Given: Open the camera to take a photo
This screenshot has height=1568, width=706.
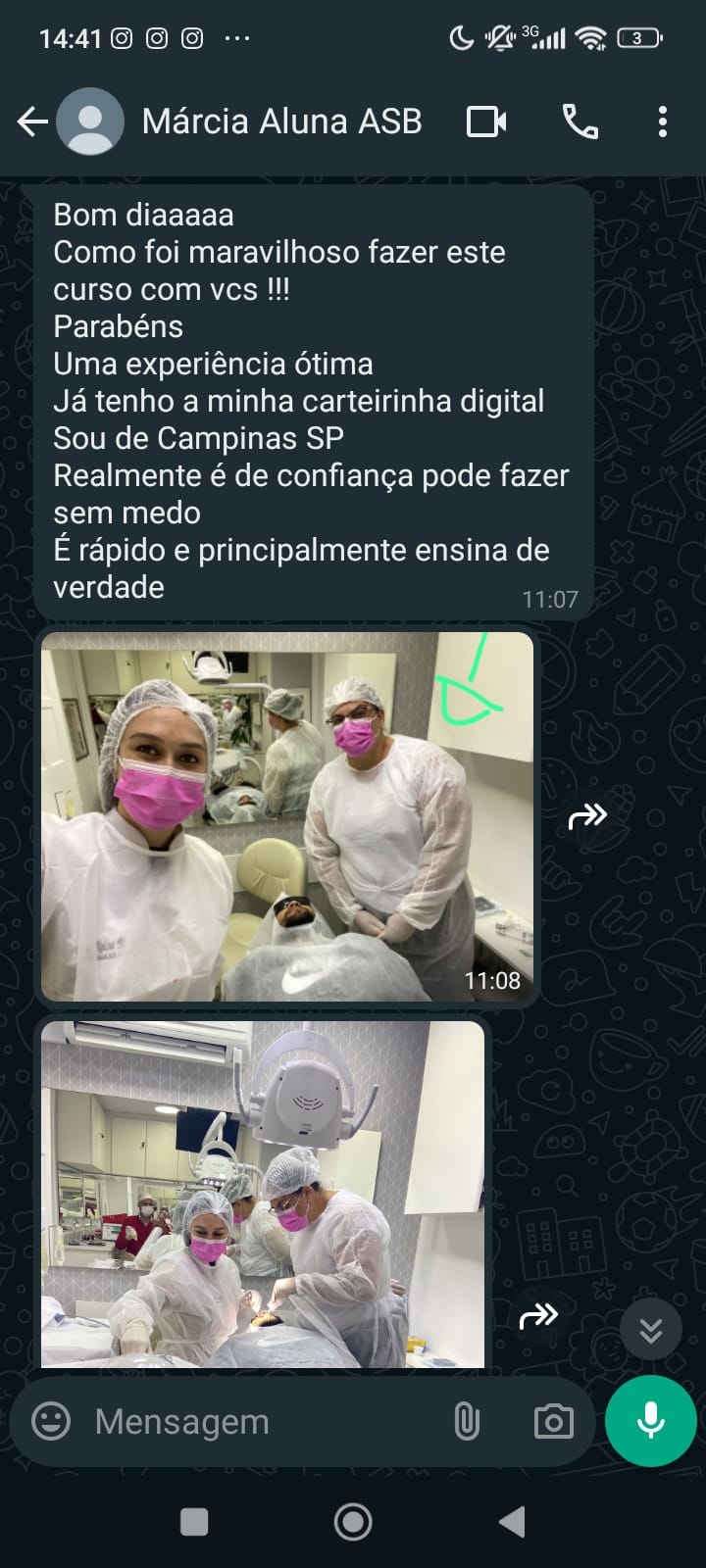Looking at the screenshot, I should point(553,1421).
